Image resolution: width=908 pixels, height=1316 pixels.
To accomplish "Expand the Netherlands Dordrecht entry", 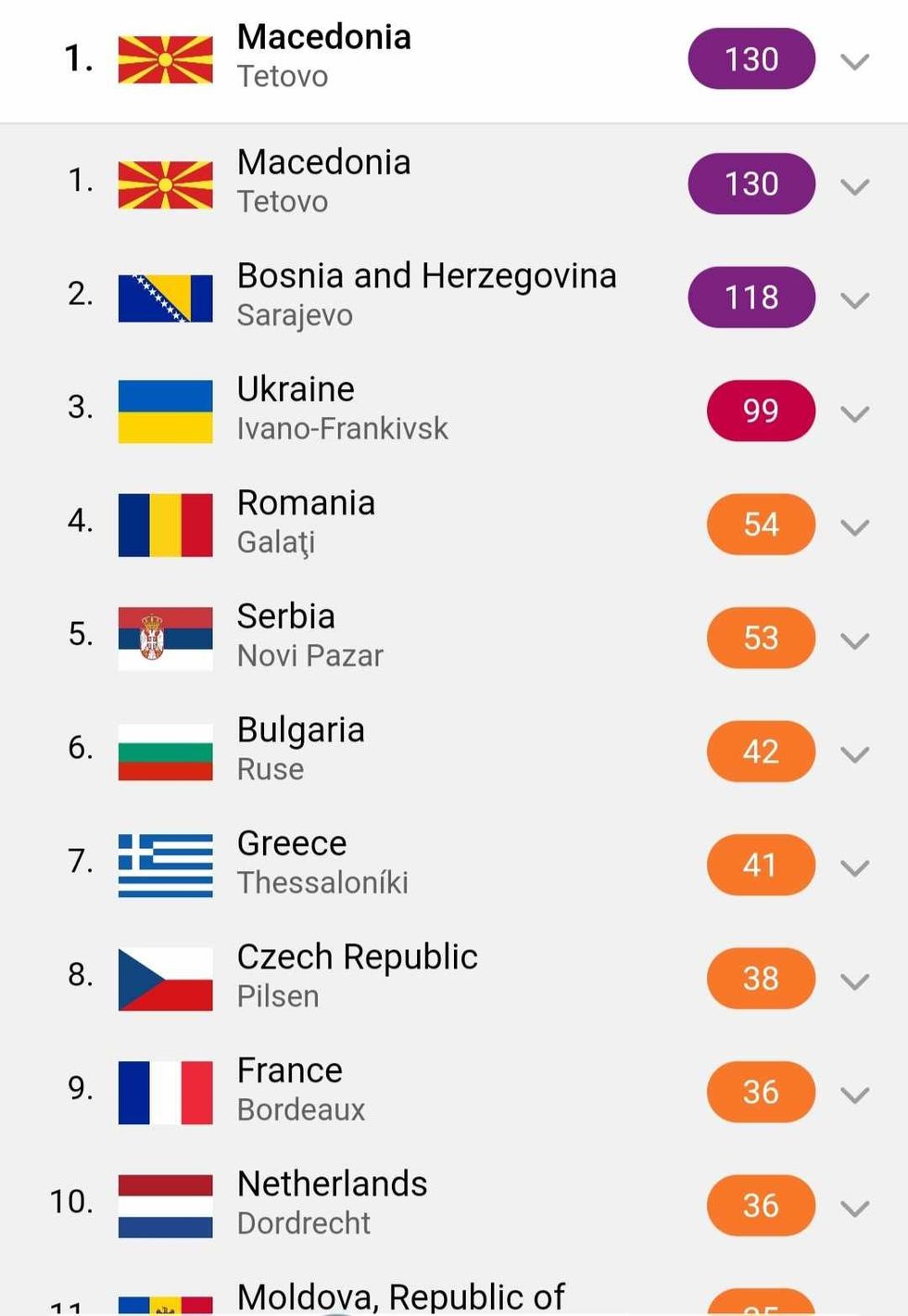I will pyautogui.click(x=854, y=1208).
